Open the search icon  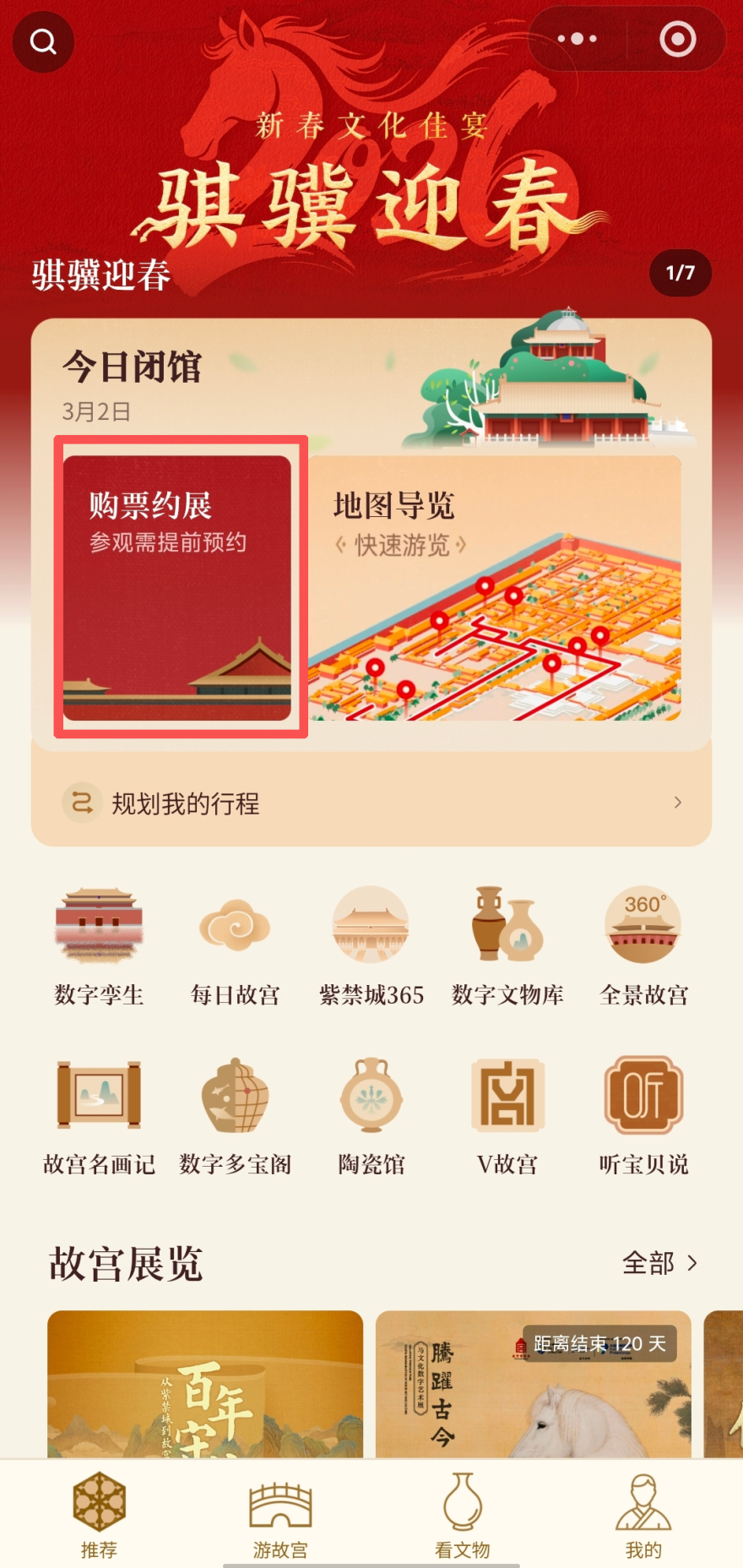click(43, 41)
